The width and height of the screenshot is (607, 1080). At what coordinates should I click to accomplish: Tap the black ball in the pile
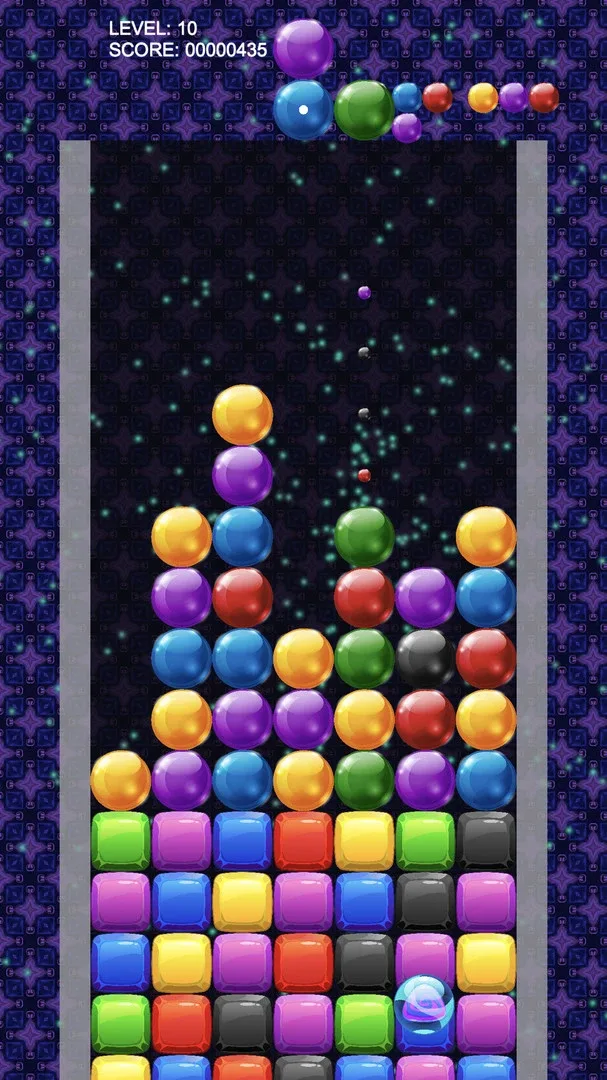pyautogui.click(x=425, y=658)
